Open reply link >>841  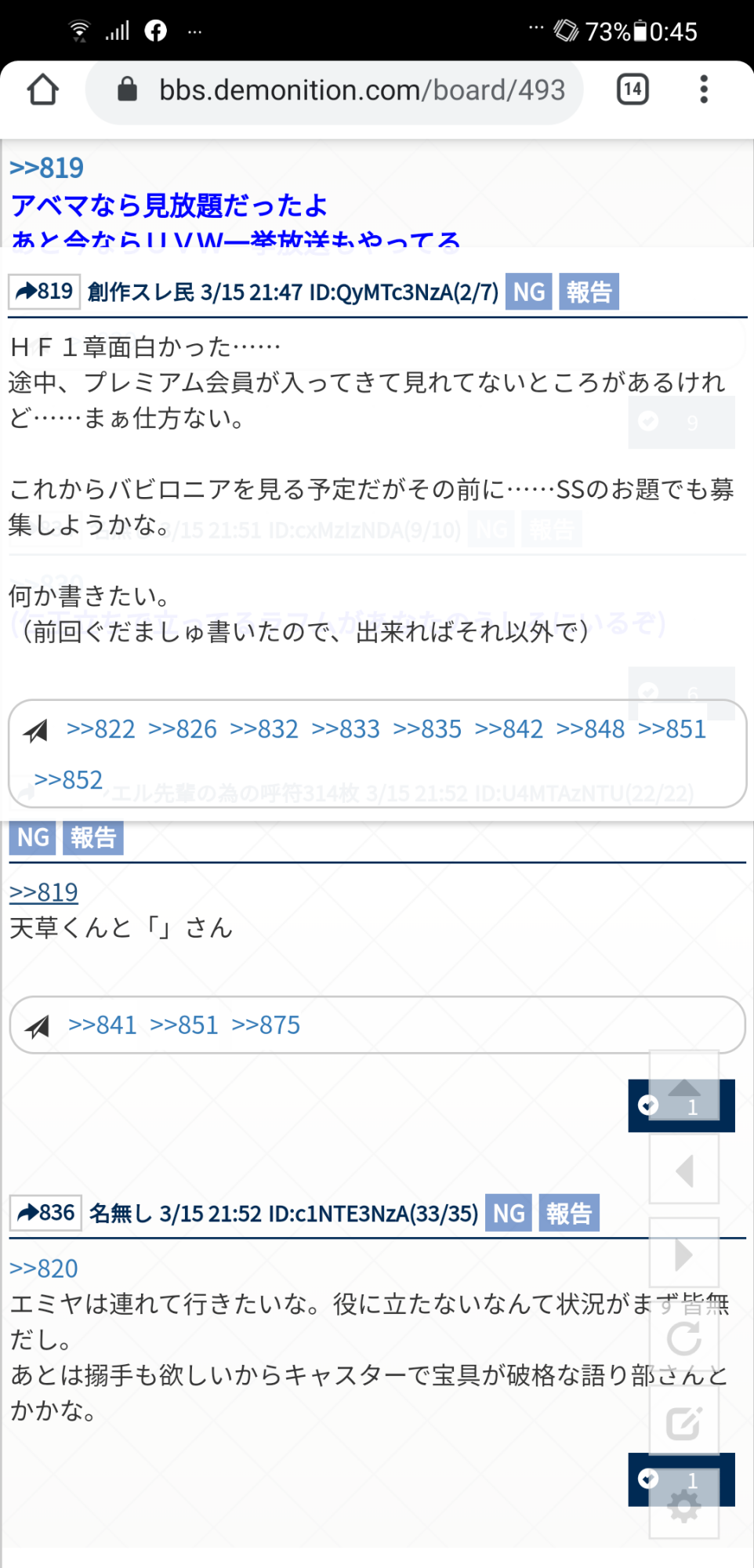(x=102, y=1025)
